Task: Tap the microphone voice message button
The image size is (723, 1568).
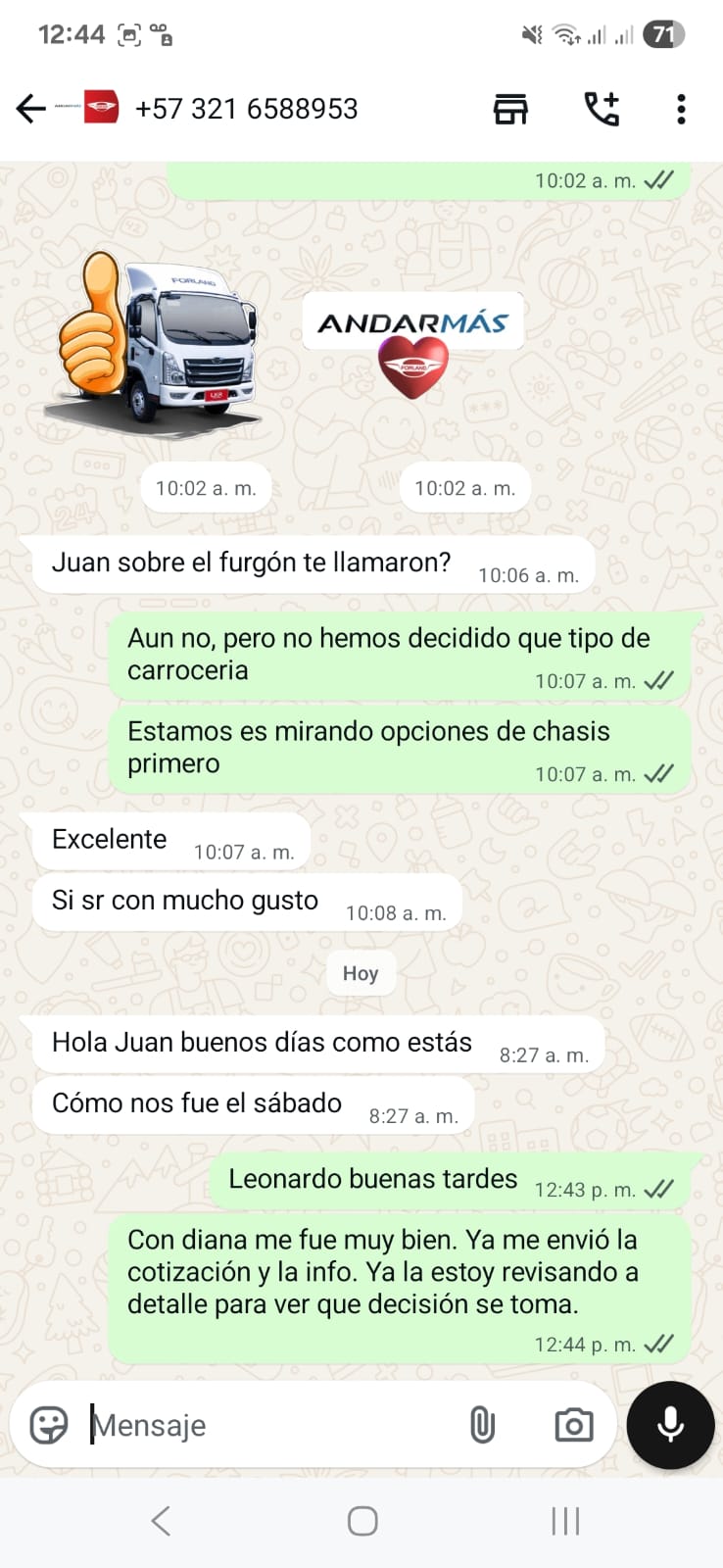Action: click(671, 1425)
